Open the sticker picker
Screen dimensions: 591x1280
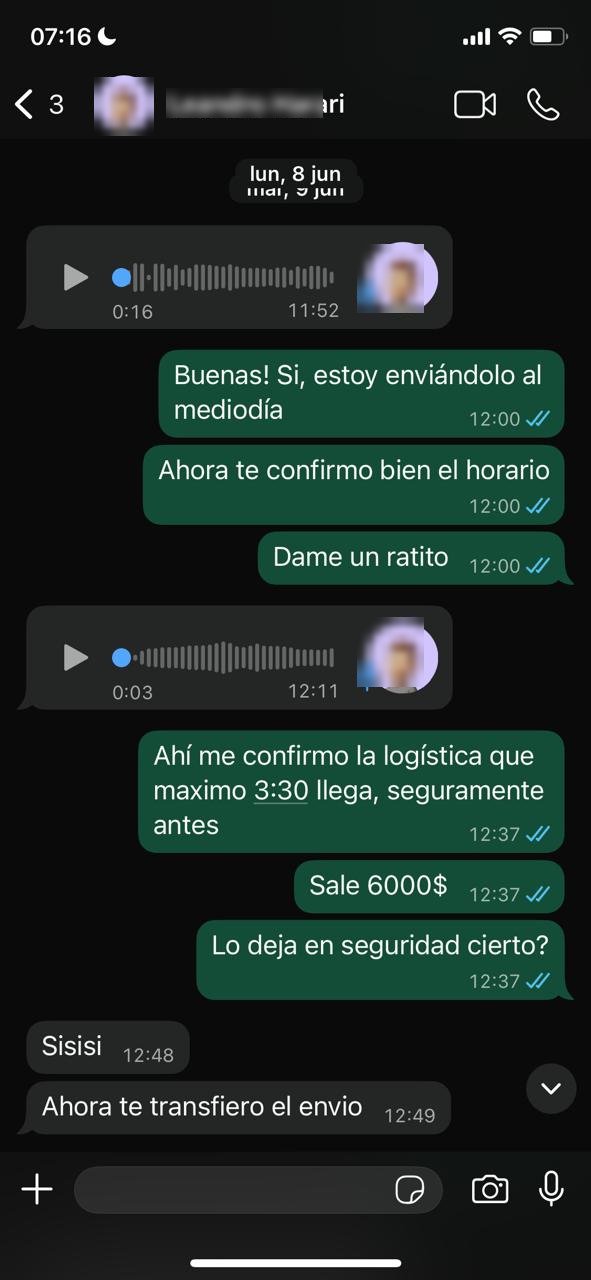click(410, 1189)
